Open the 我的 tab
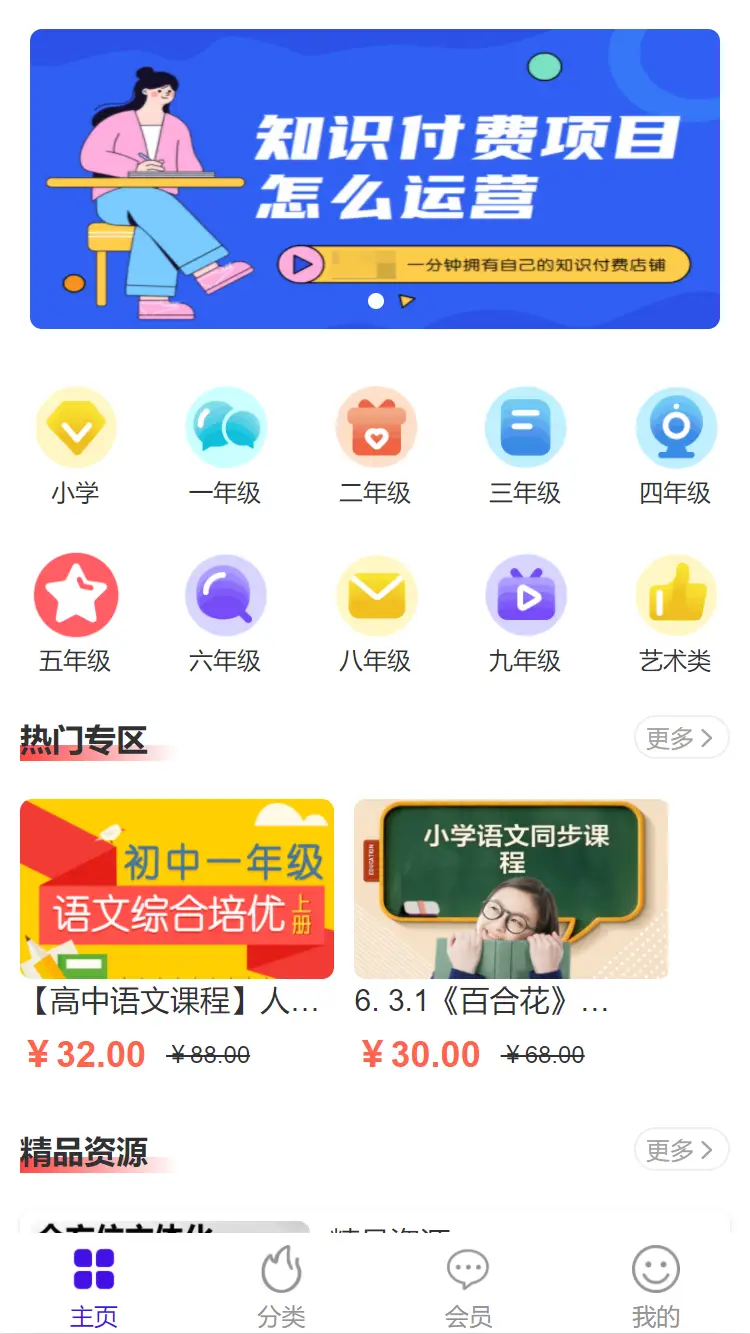Viewport: 750px width, 1334px height. 656,1288
